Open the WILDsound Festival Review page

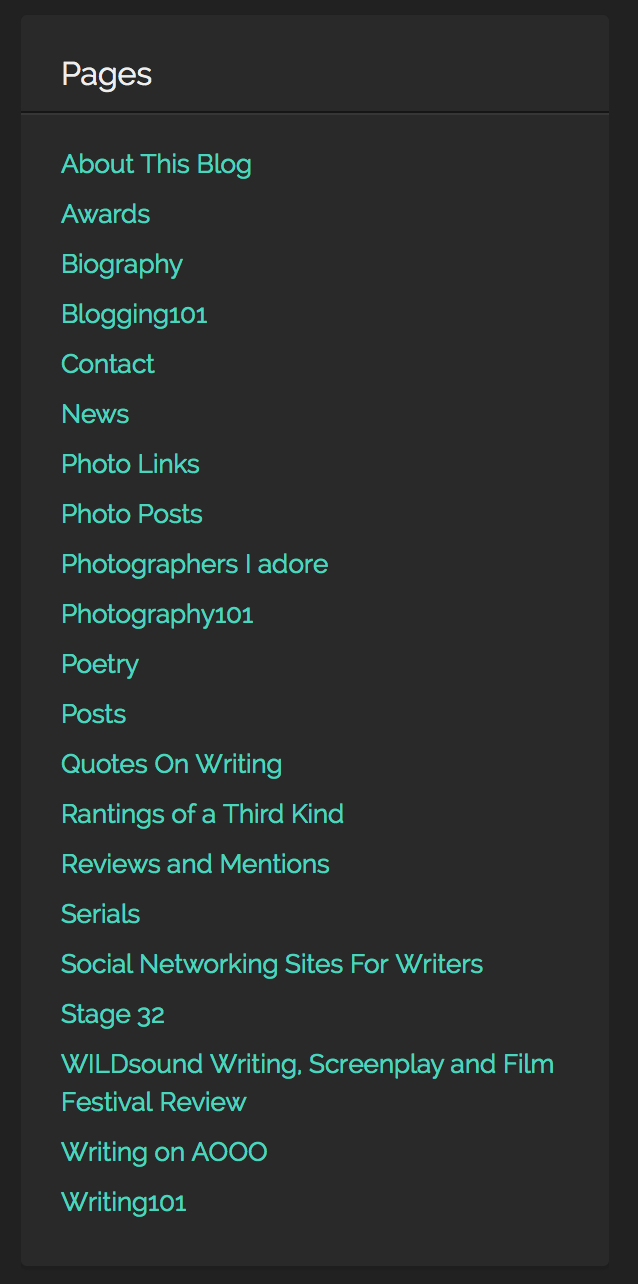[x=307, y=1064]
